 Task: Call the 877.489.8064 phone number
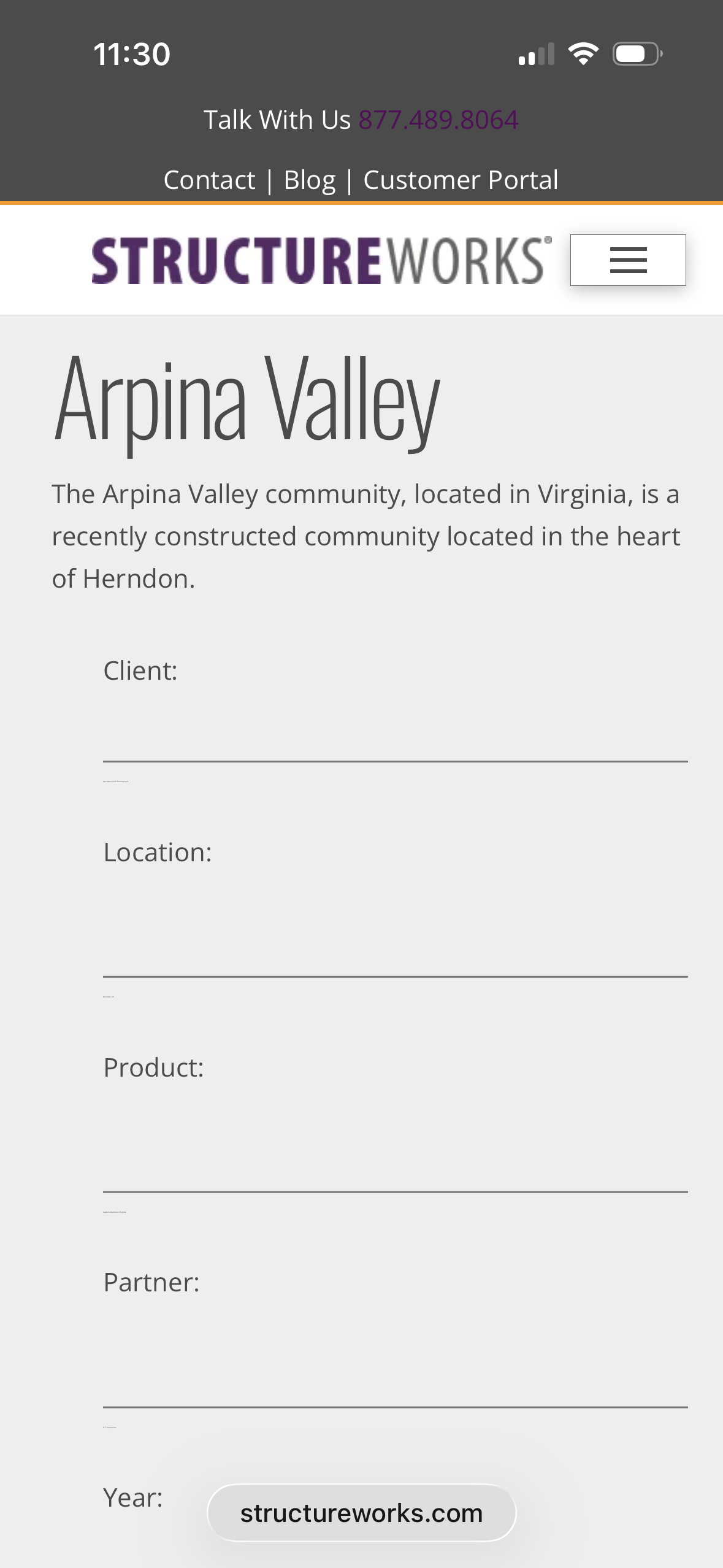438,120
